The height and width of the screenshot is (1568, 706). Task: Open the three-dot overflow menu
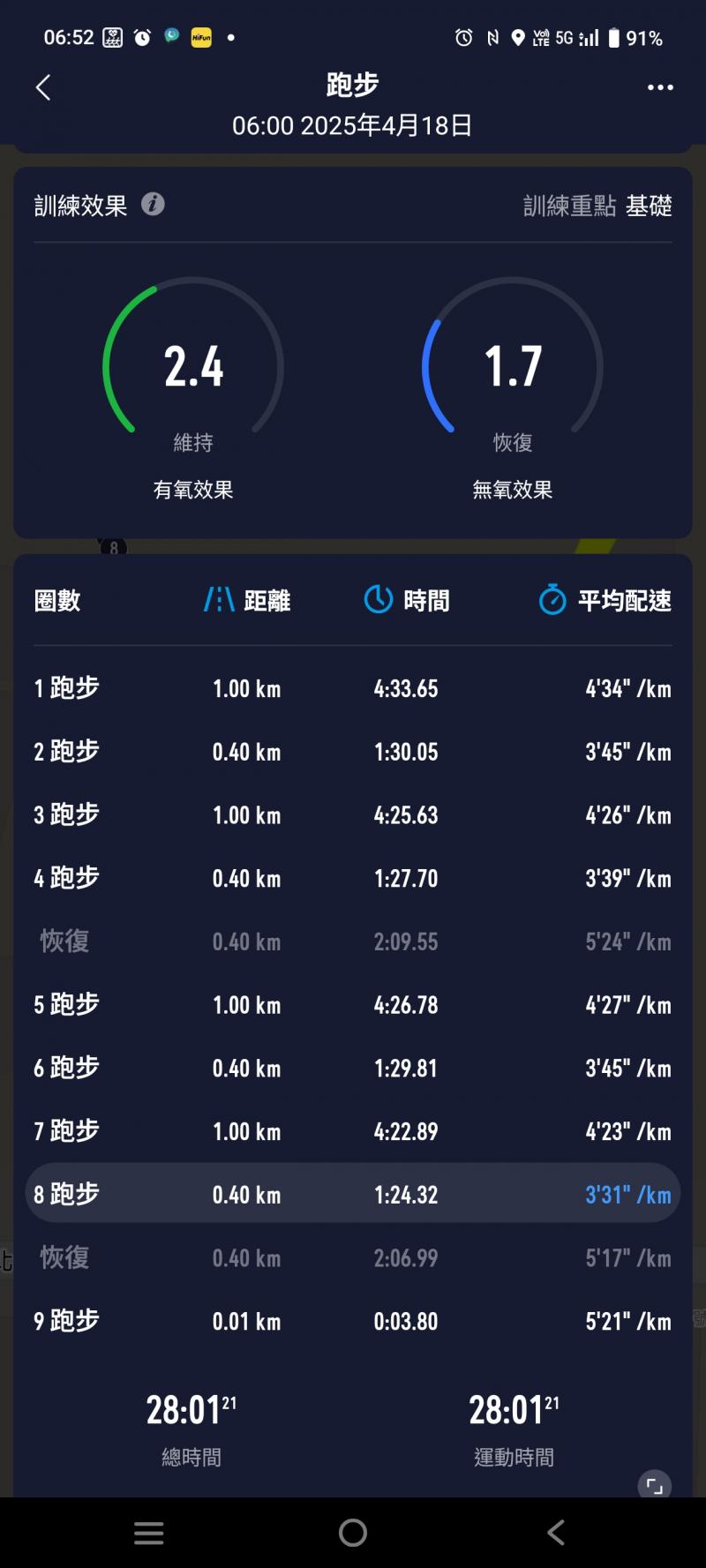click(660, 87)
